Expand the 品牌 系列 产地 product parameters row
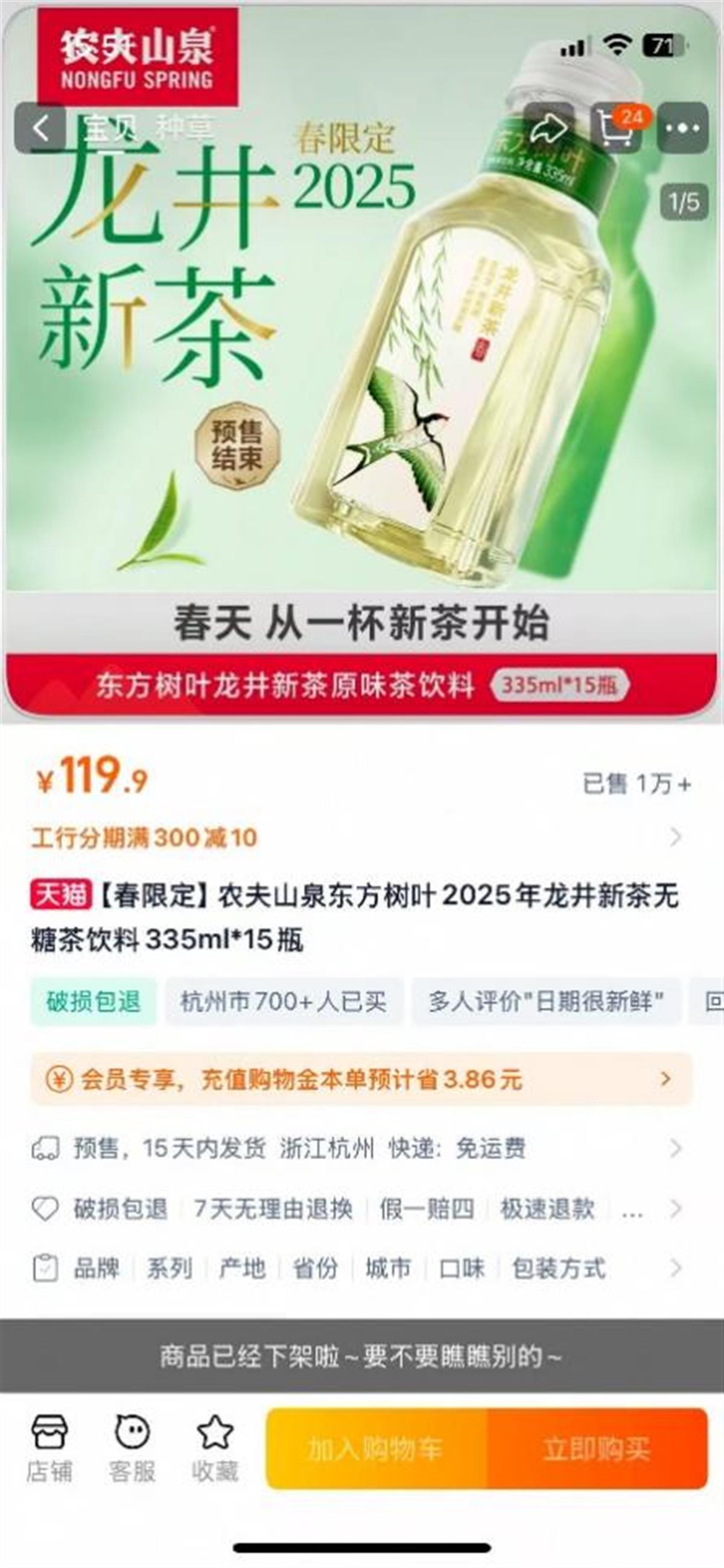724x1568 pixels. [x=359, y=1268]
